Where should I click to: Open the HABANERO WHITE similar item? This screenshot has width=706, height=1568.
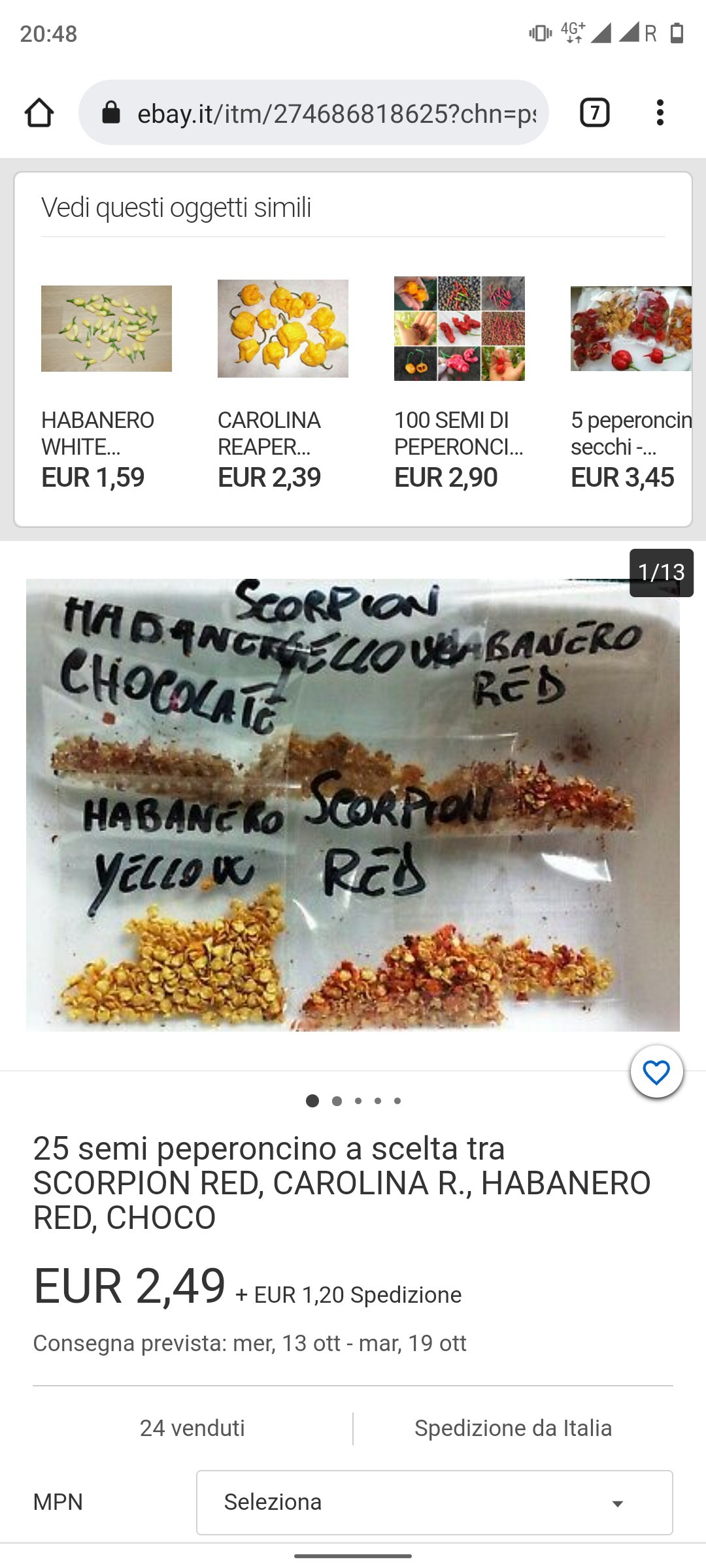[106, 385]
